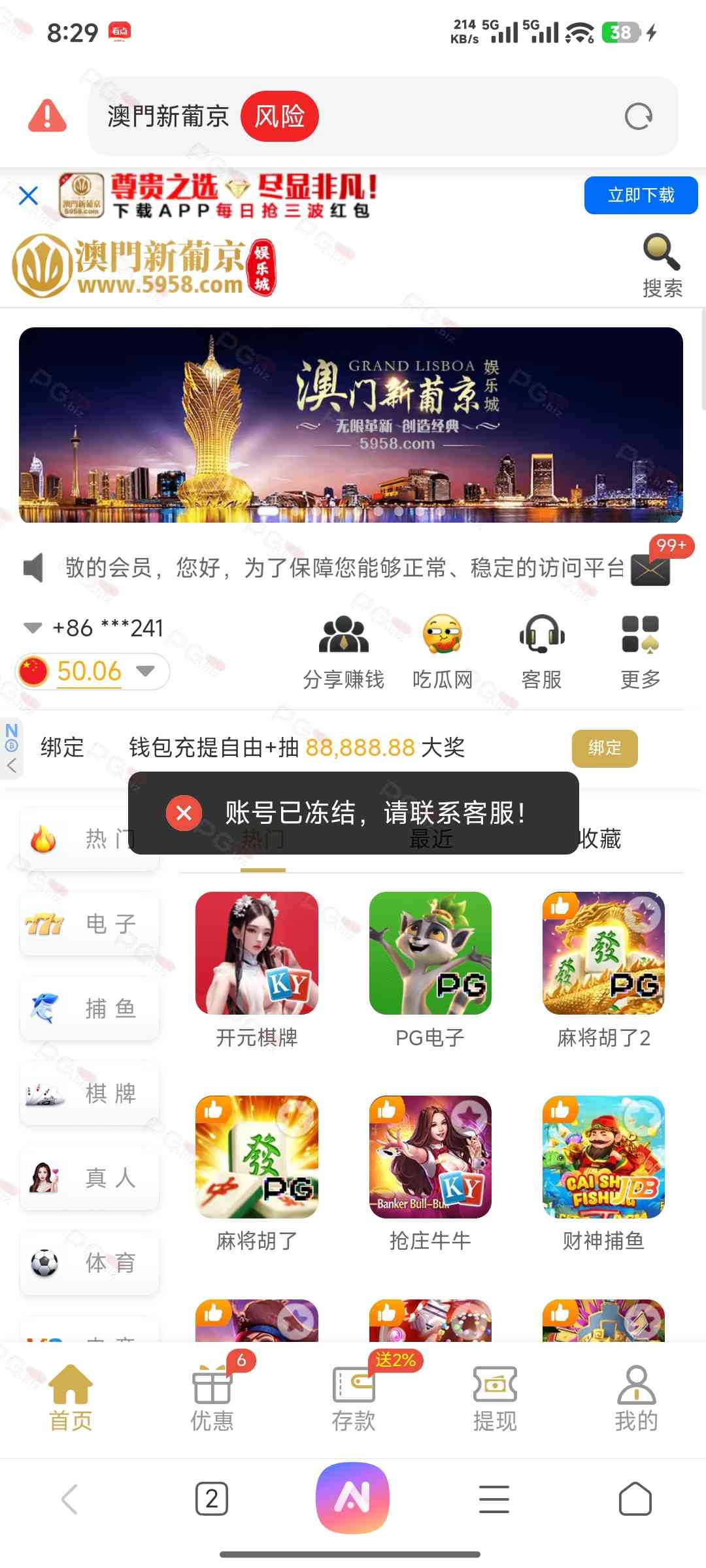This screenshot has width=706, height=1568.
Task: Contact 客服 customer service
Action: click(x=541, y=651)
